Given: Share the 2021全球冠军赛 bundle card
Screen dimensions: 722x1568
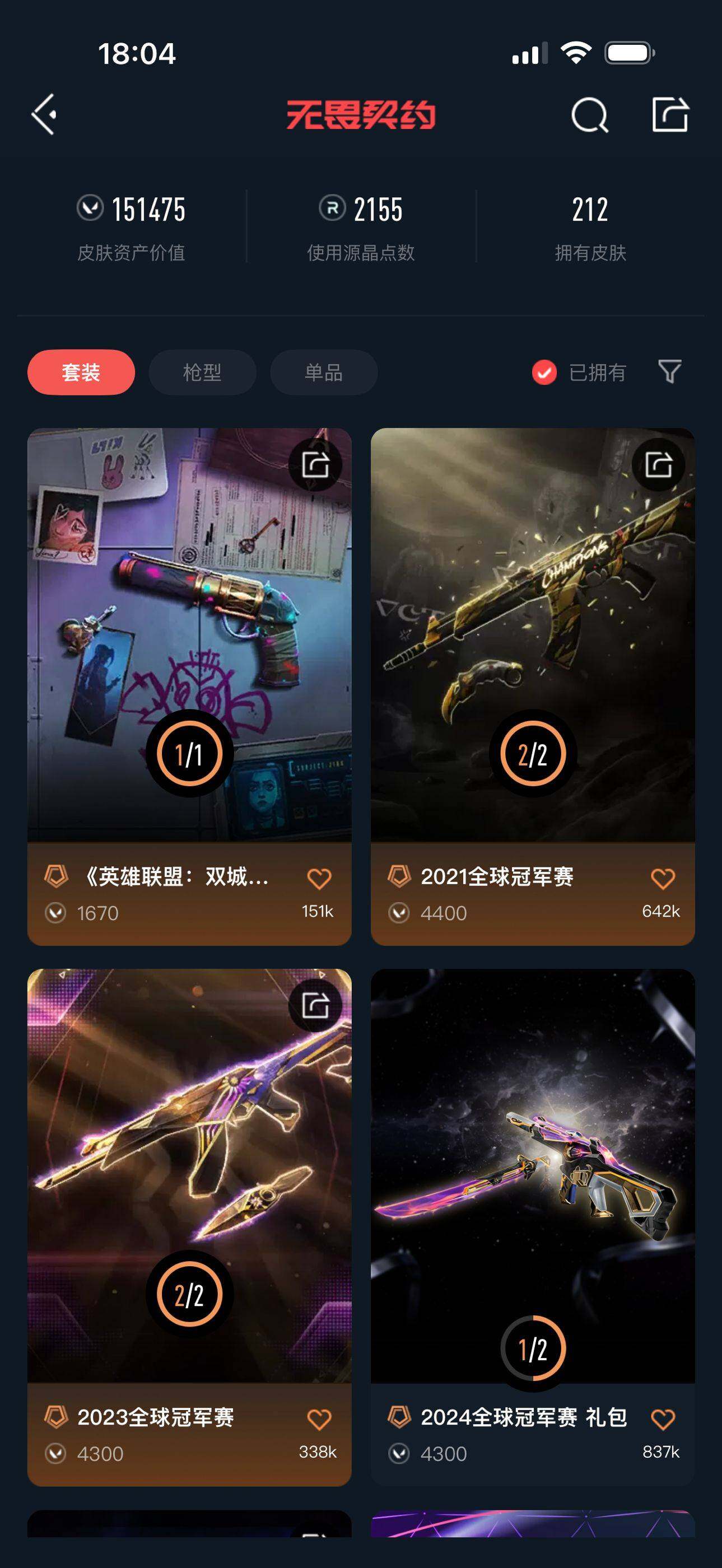Looking at the screenshot, I should pyautogui.click(x=659, y=465).
